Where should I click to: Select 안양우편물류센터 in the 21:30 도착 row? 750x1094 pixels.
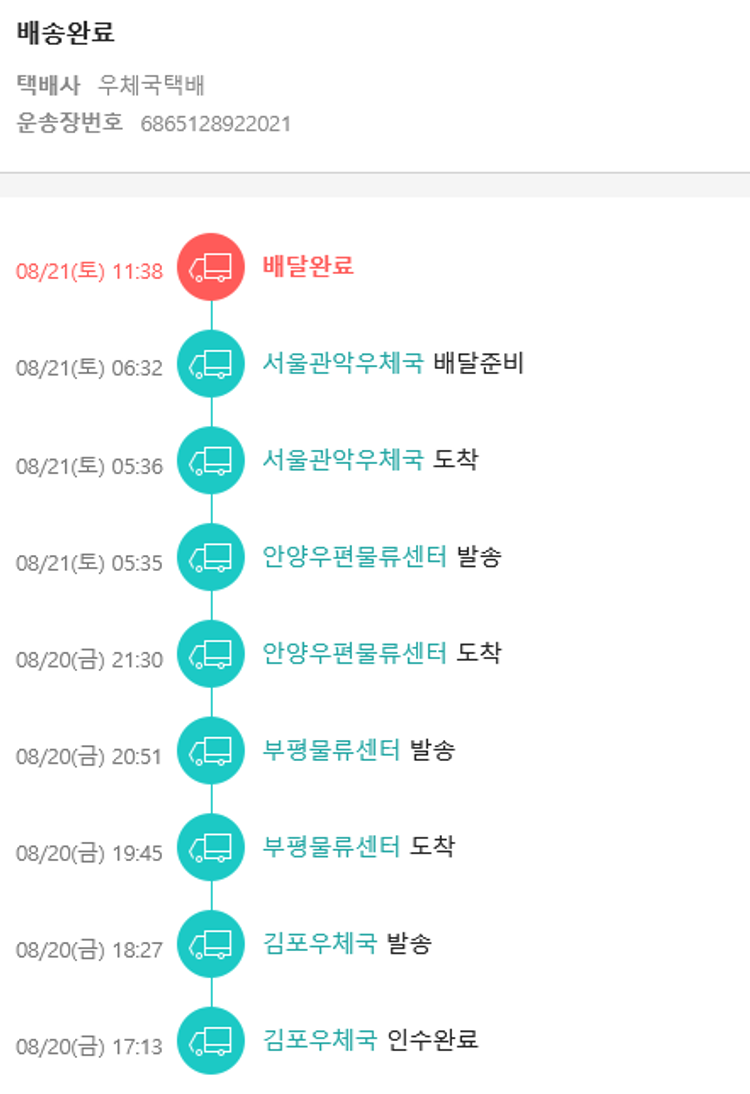354,654
